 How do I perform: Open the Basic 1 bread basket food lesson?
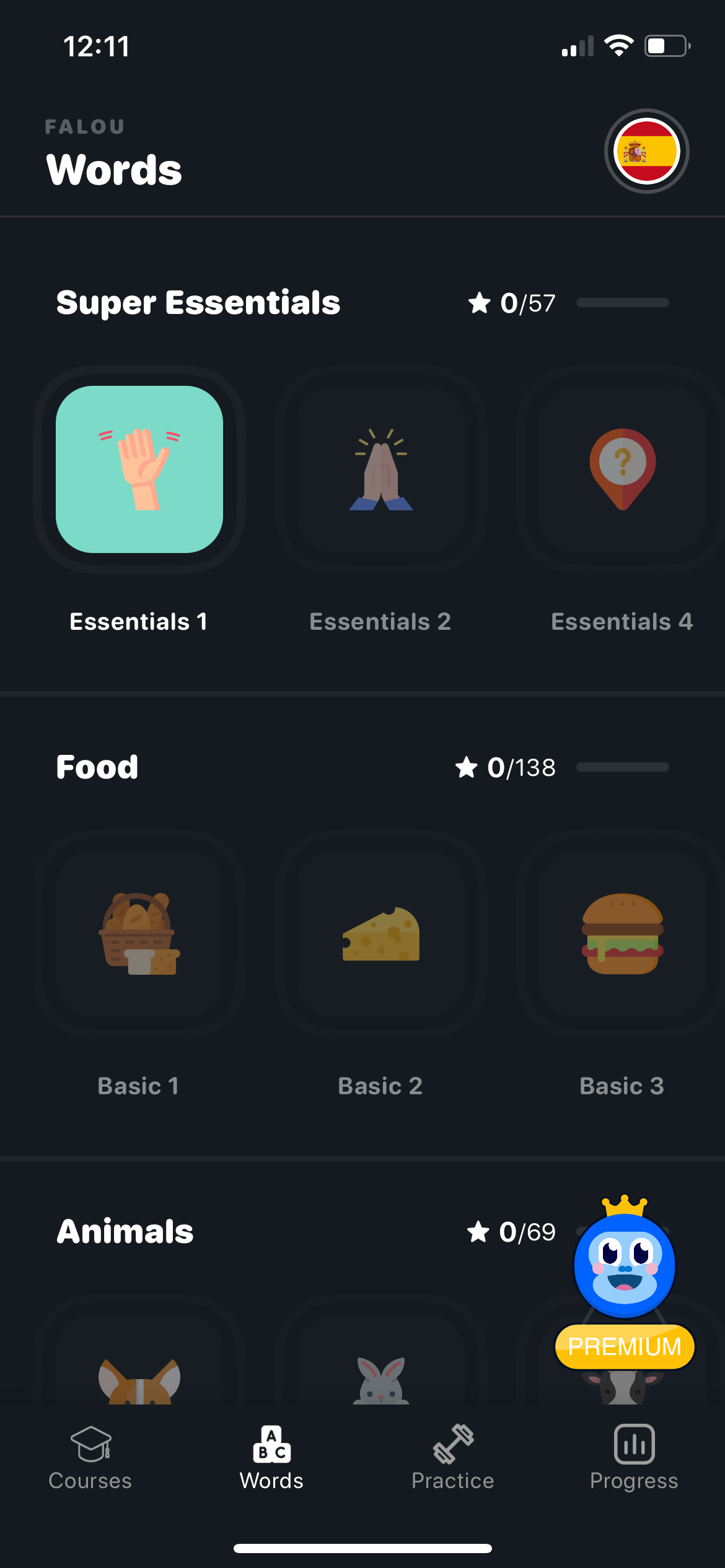pyautogui.click(x=138, y=935)
